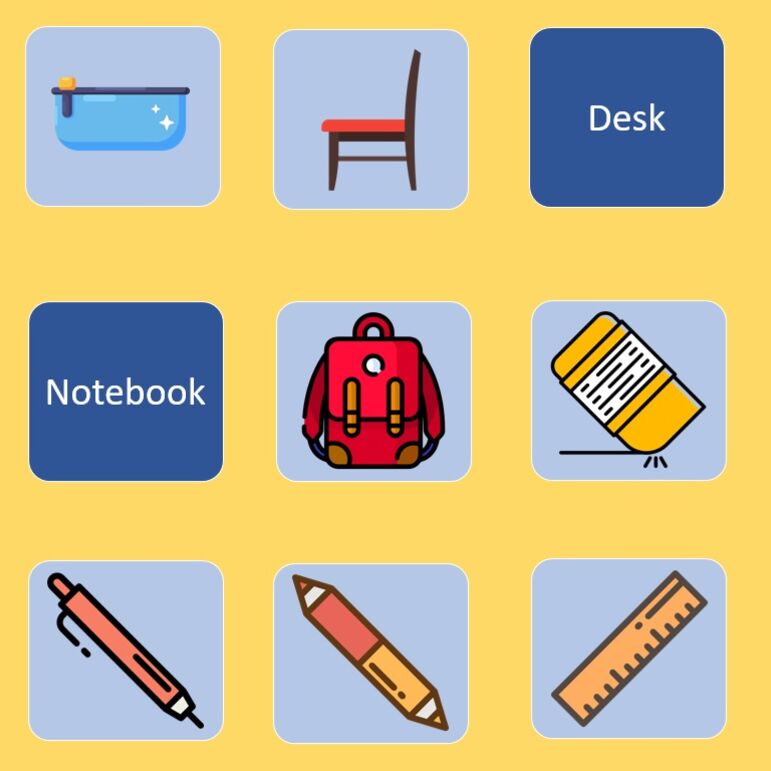Viewport: 771px width, 771px height.
Task: Select the red backpack card
Action: click(x=373, y=391)
